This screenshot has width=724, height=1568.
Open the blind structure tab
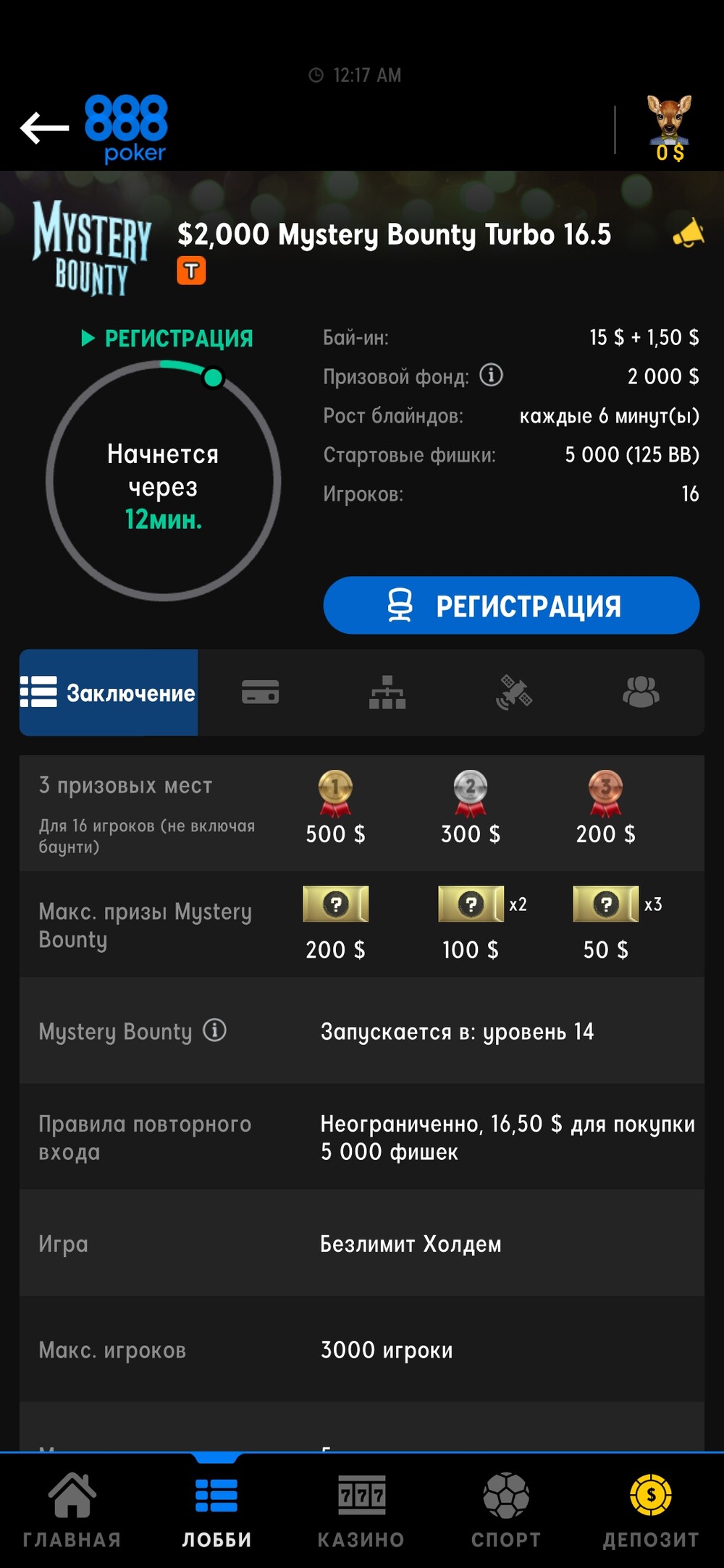(x=387, y=692)
